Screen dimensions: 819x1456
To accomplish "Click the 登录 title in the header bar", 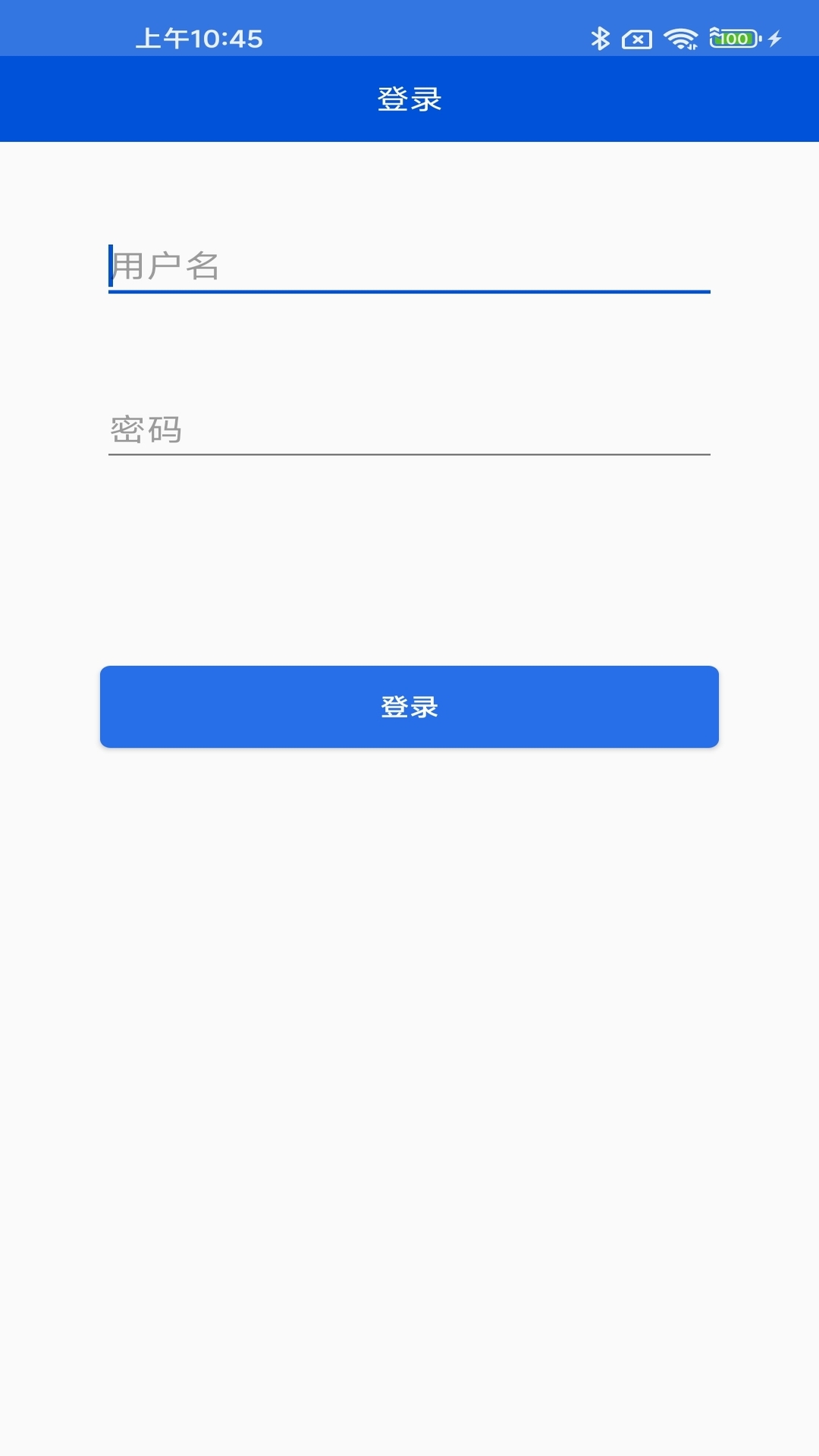I will [x=409, y=97].
